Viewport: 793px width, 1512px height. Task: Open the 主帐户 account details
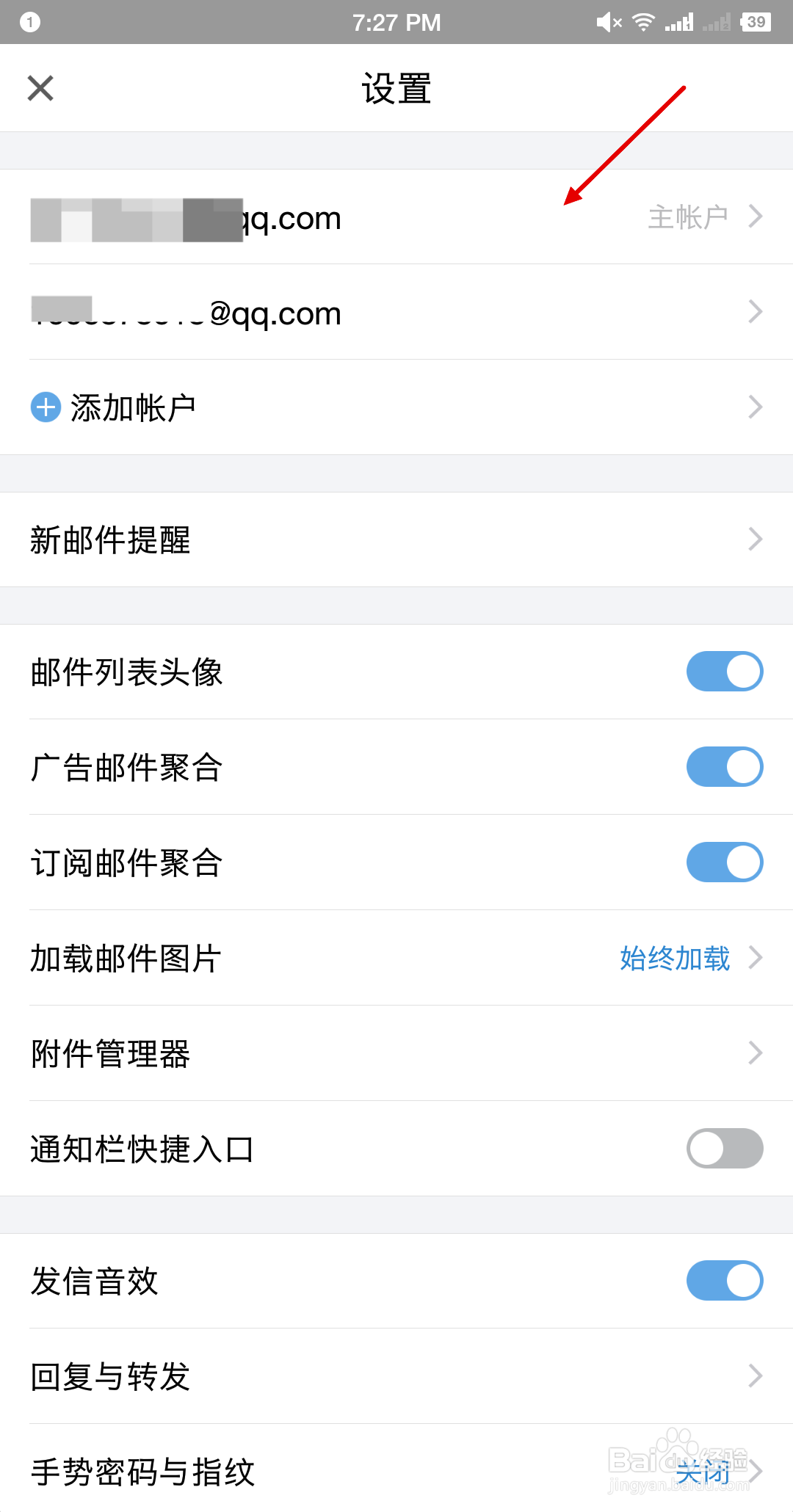tap(396, 217)
